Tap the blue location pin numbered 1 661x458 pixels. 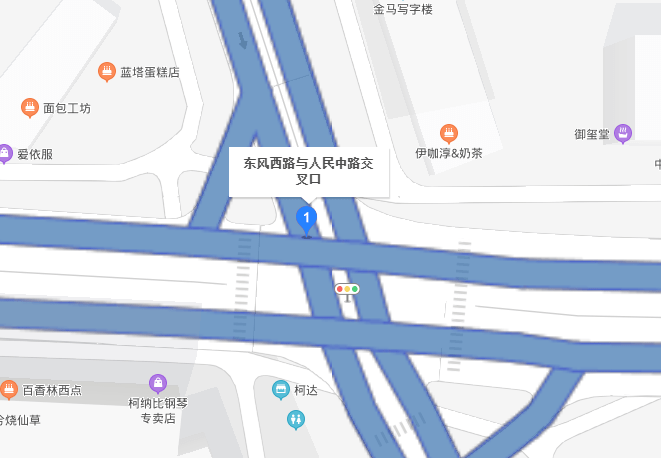pyautogui.click(x=307, y=218)
